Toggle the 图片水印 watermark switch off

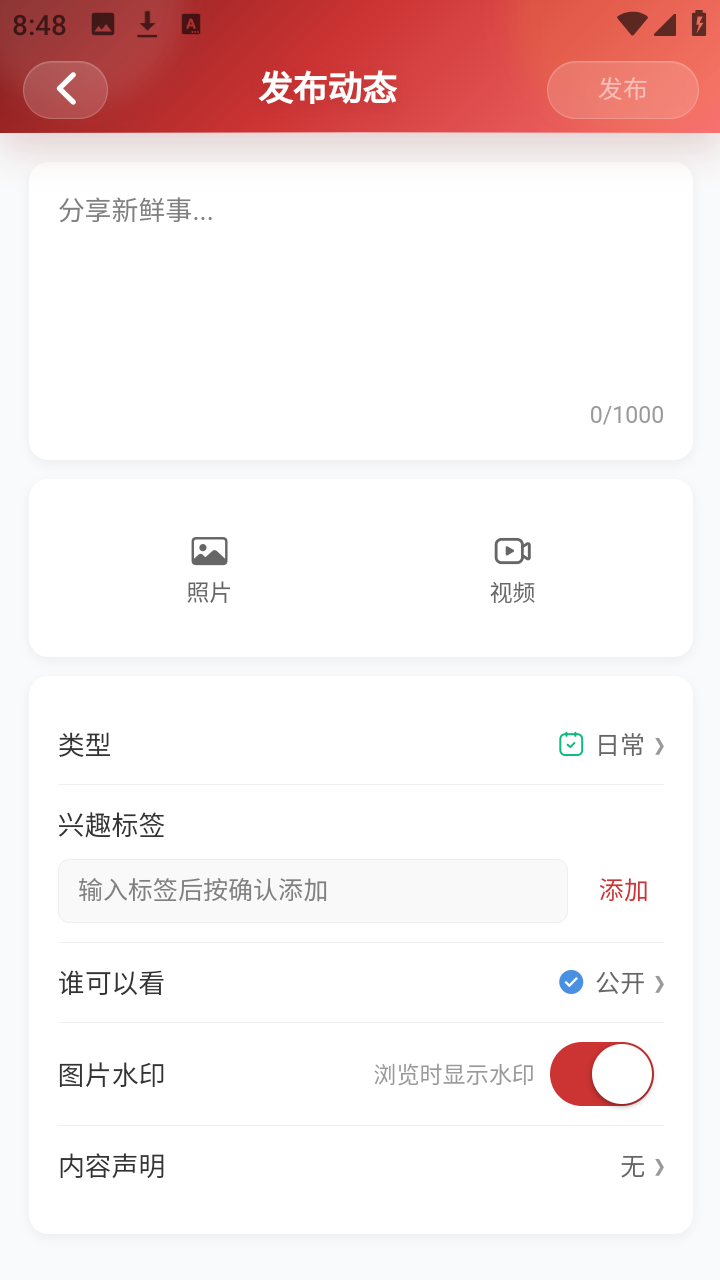point(601,1073)
